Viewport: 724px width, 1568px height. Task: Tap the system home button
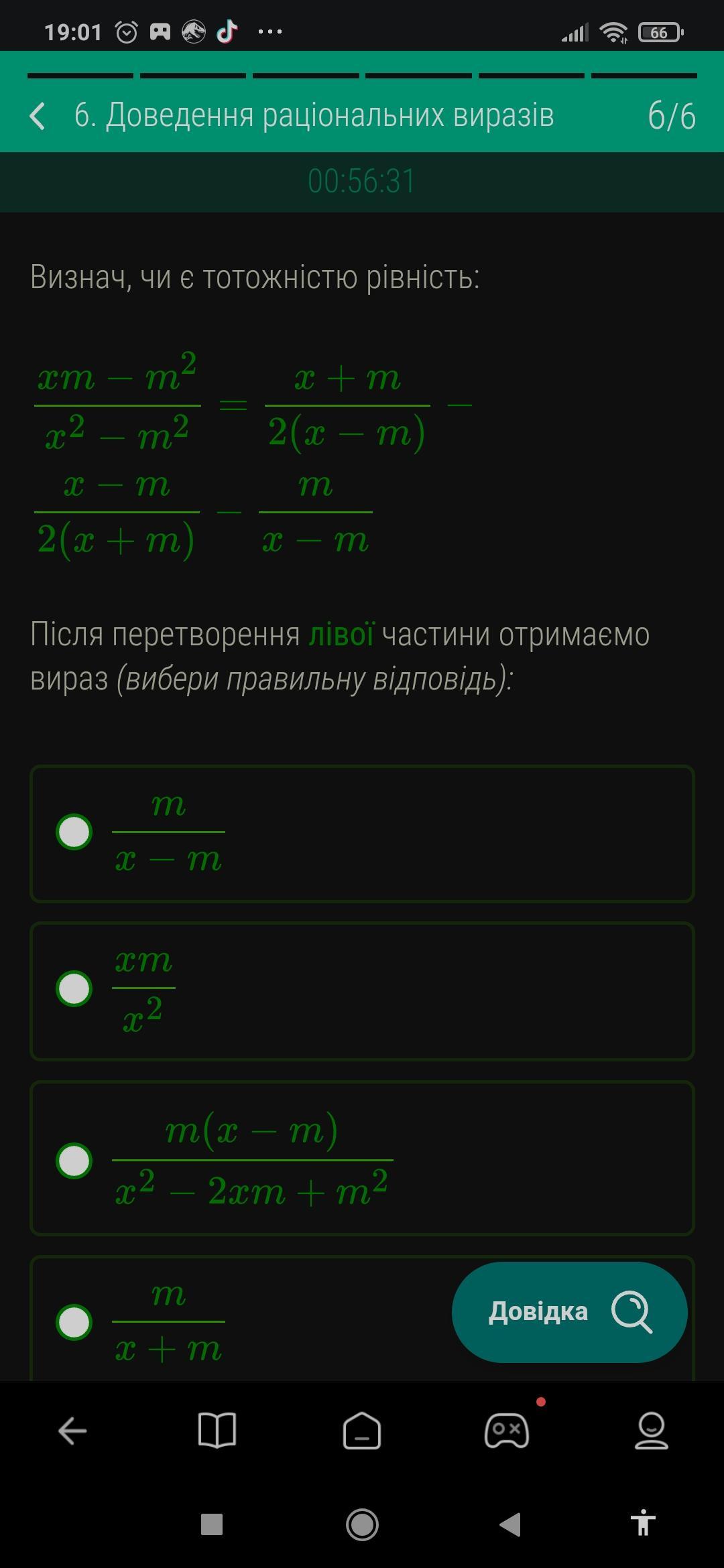point(362,1525)
